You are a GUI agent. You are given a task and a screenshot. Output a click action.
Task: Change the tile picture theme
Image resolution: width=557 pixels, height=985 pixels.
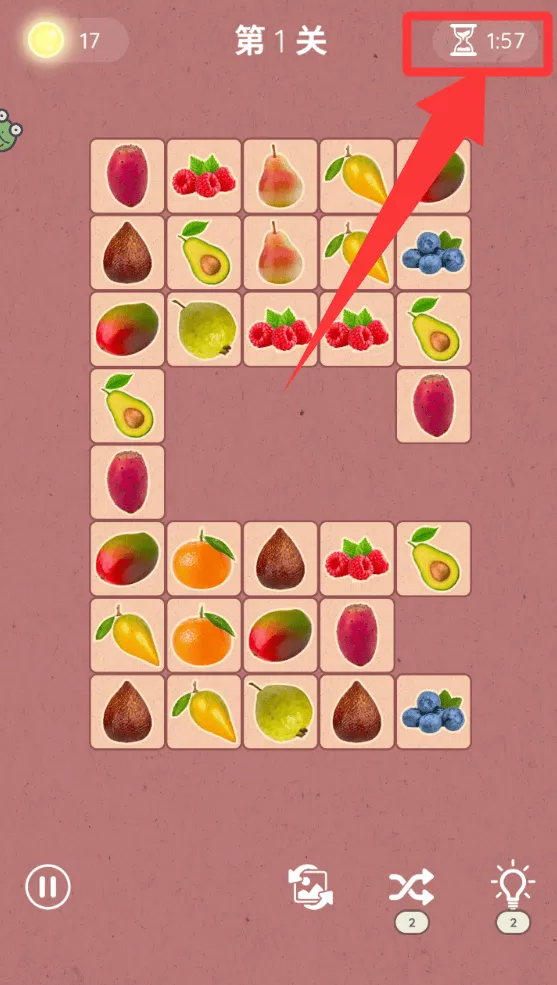coord(310,887)
